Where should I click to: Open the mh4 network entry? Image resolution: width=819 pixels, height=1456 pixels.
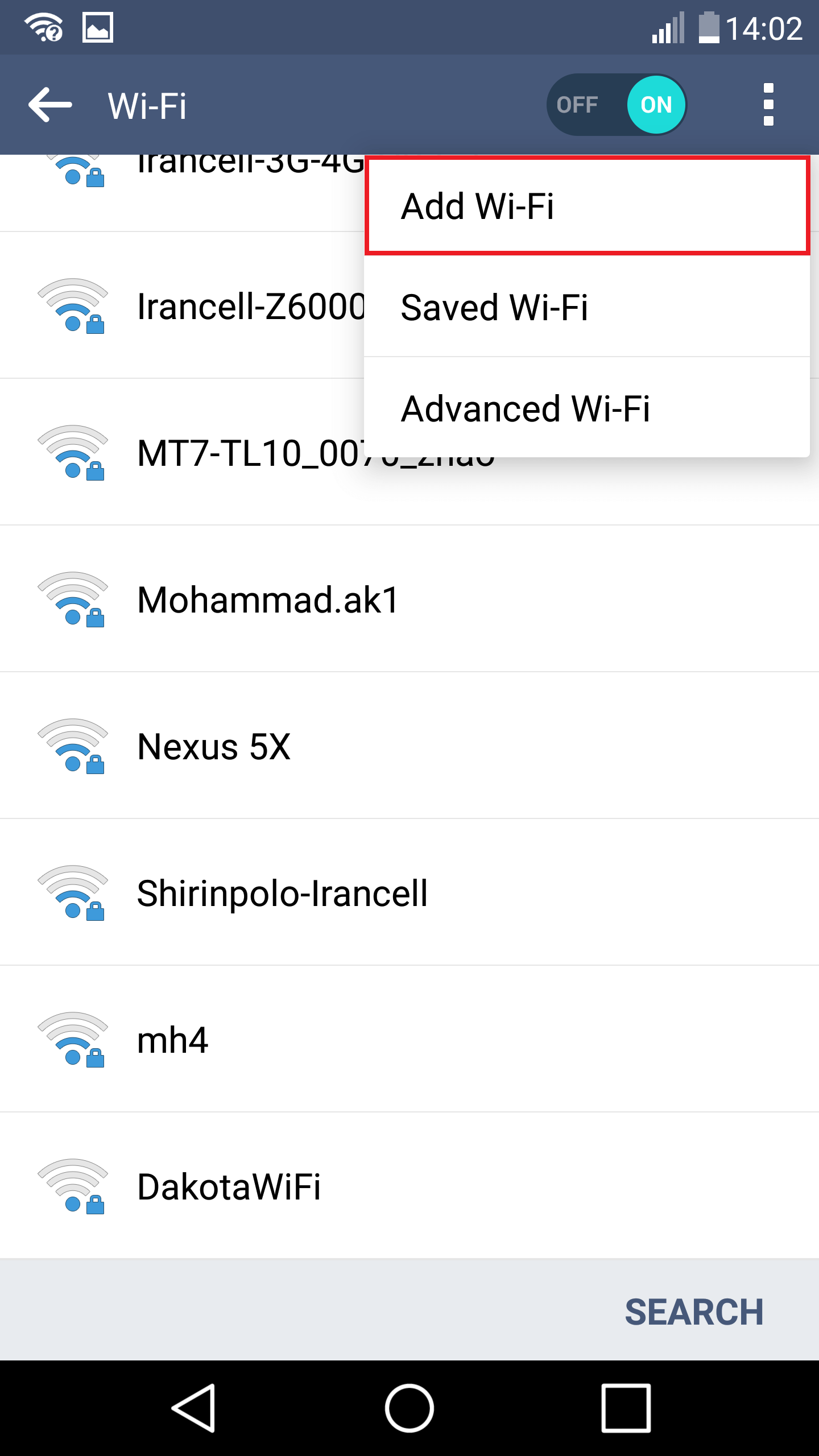(409, 1039)
